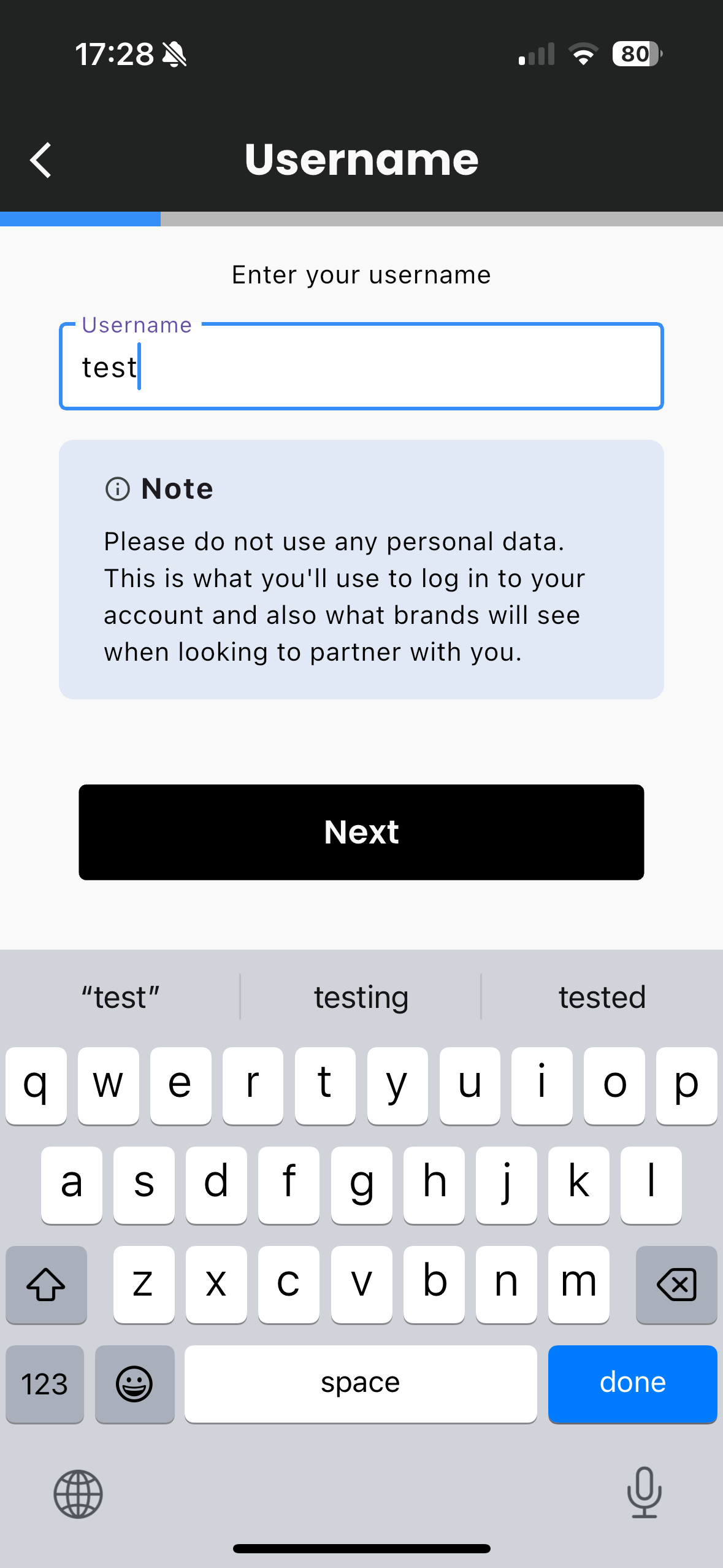Choose the "testing" keyboard suggestion
The height and width of the screenshot is (1568, 723).
pos(361,997)
